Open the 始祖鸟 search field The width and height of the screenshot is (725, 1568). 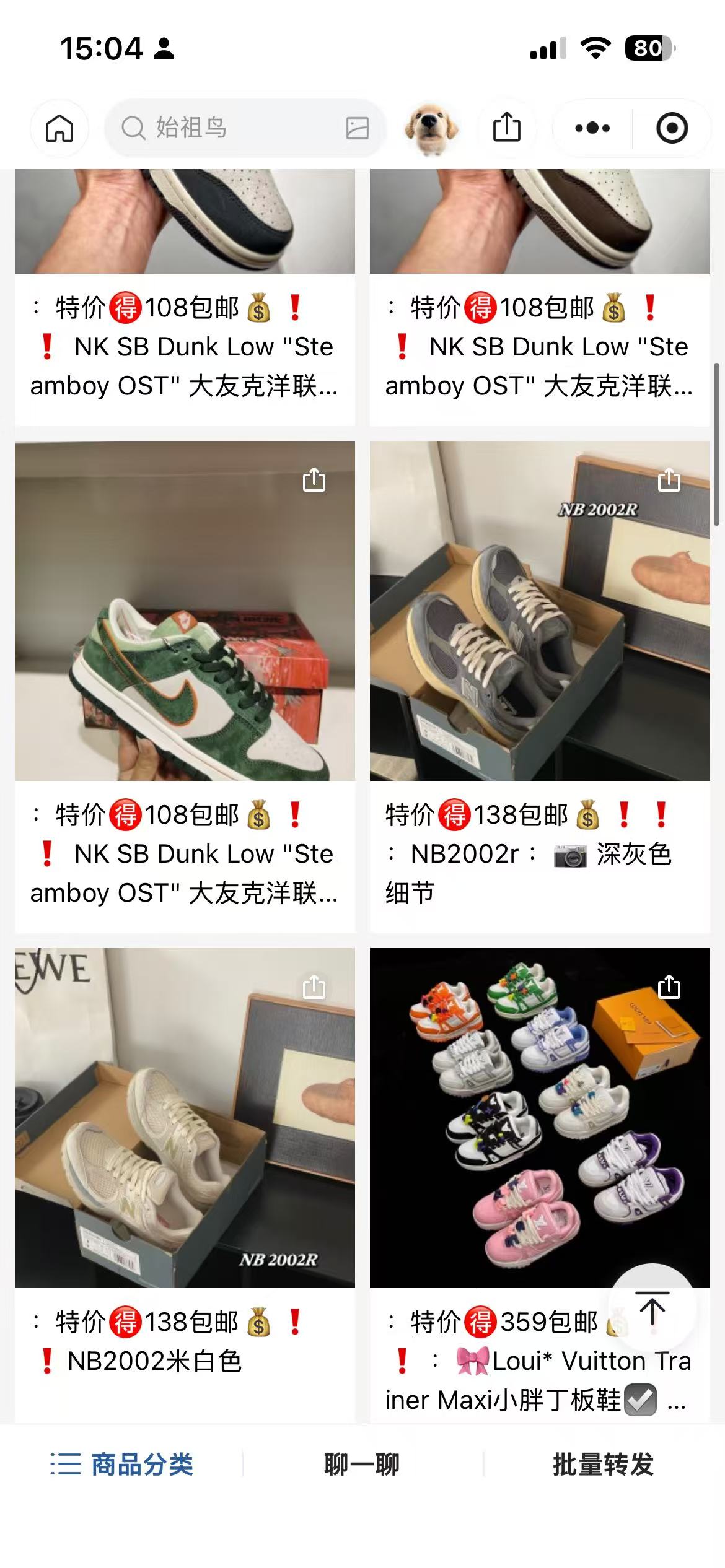(235, 128)
